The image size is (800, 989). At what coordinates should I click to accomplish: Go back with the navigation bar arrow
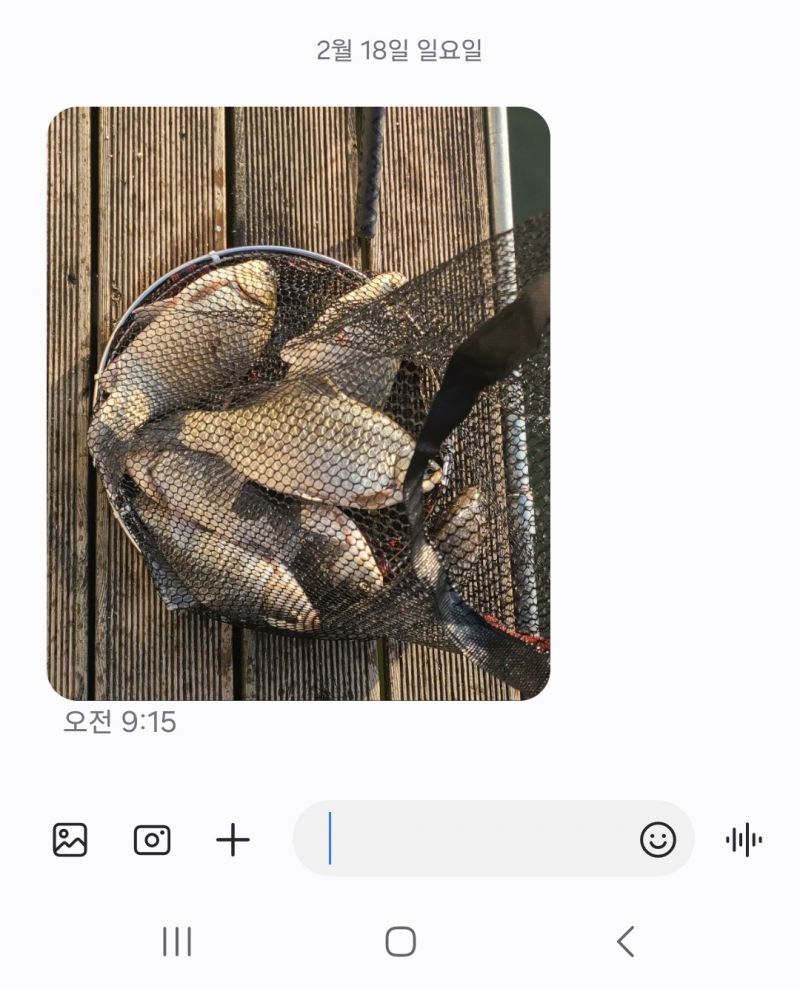(625, 941)
